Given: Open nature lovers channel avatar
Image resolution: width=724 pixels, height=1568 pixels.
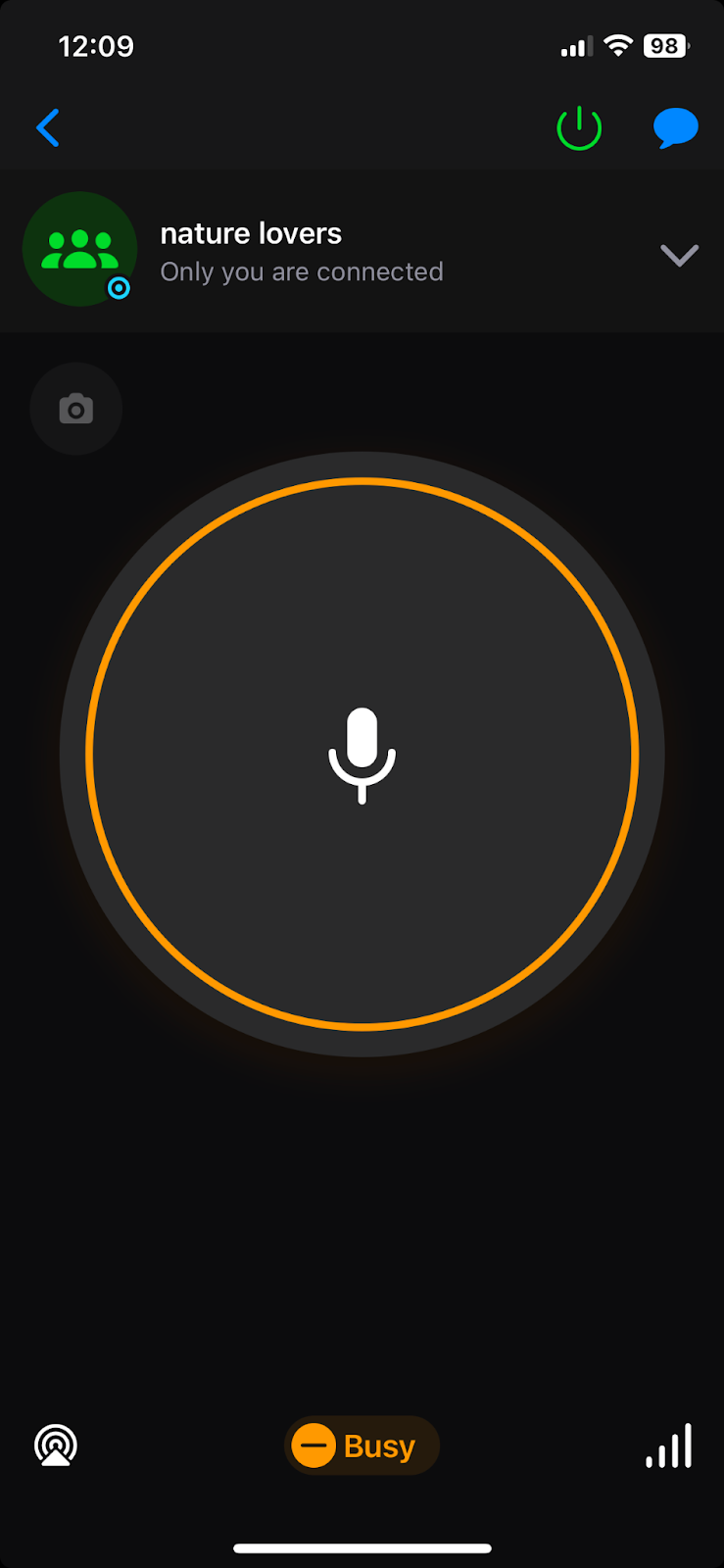Looking at the screenshot, I should pos(79,249).
